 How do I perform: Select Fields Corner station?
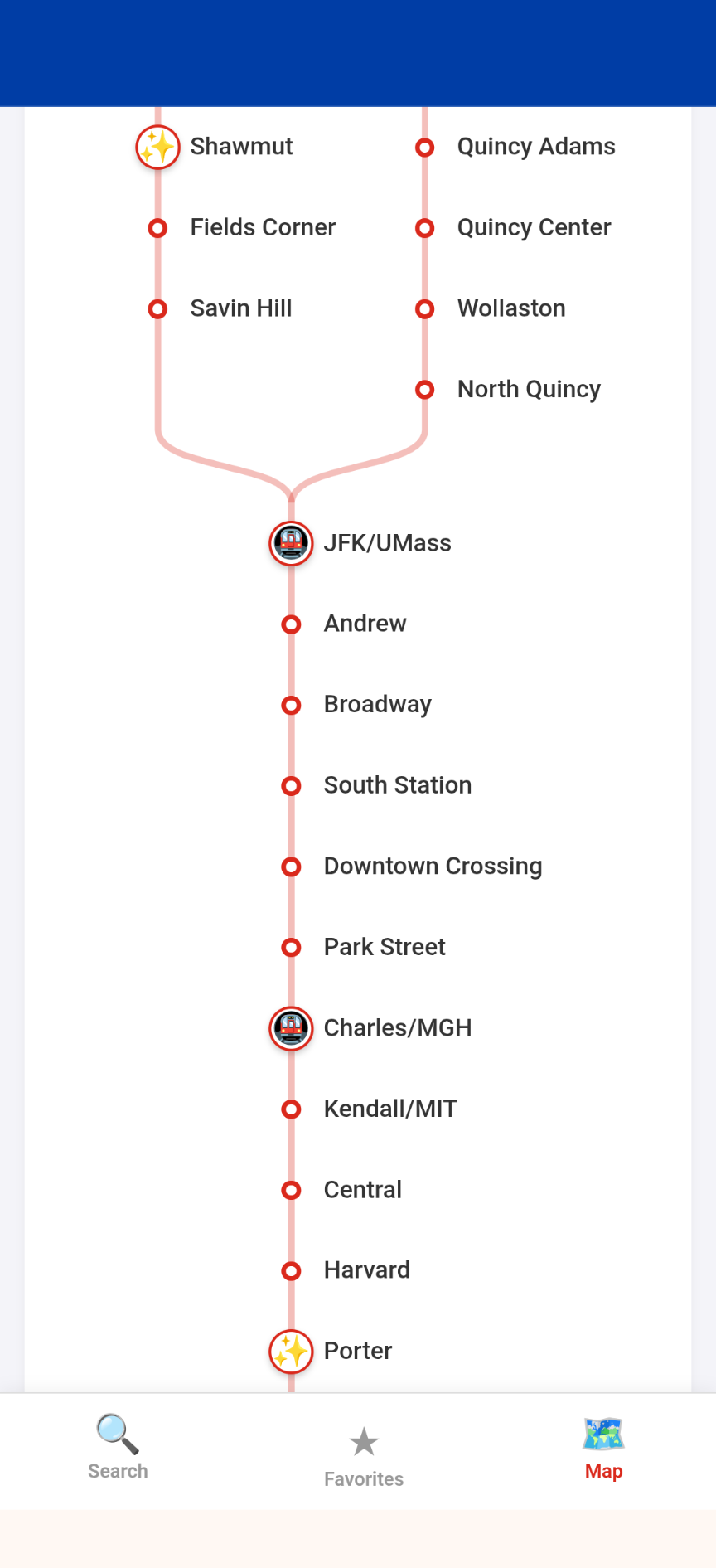click(x=263, y=227)
